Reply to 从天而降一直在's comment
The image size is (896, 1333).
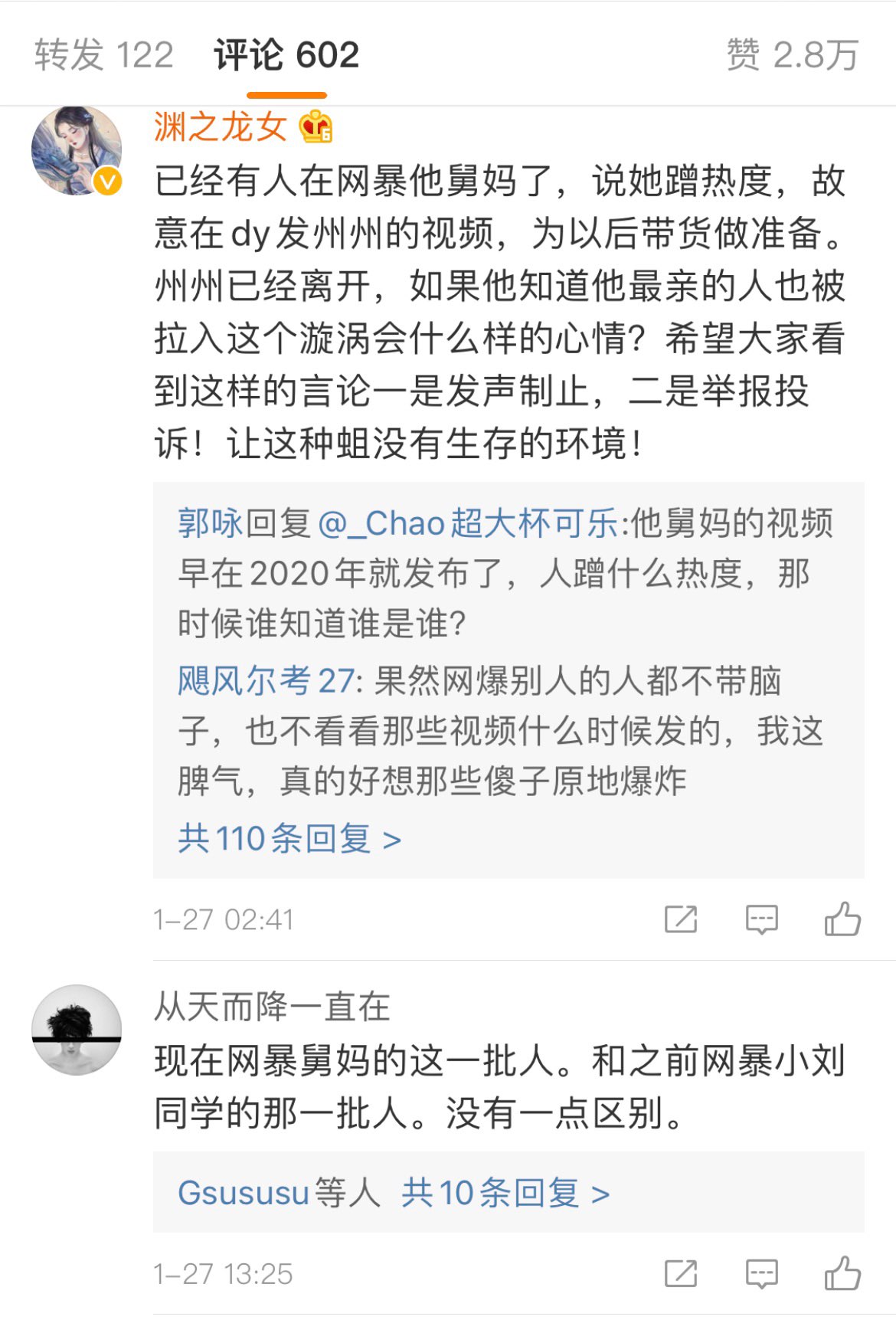tap(761, 1273)
